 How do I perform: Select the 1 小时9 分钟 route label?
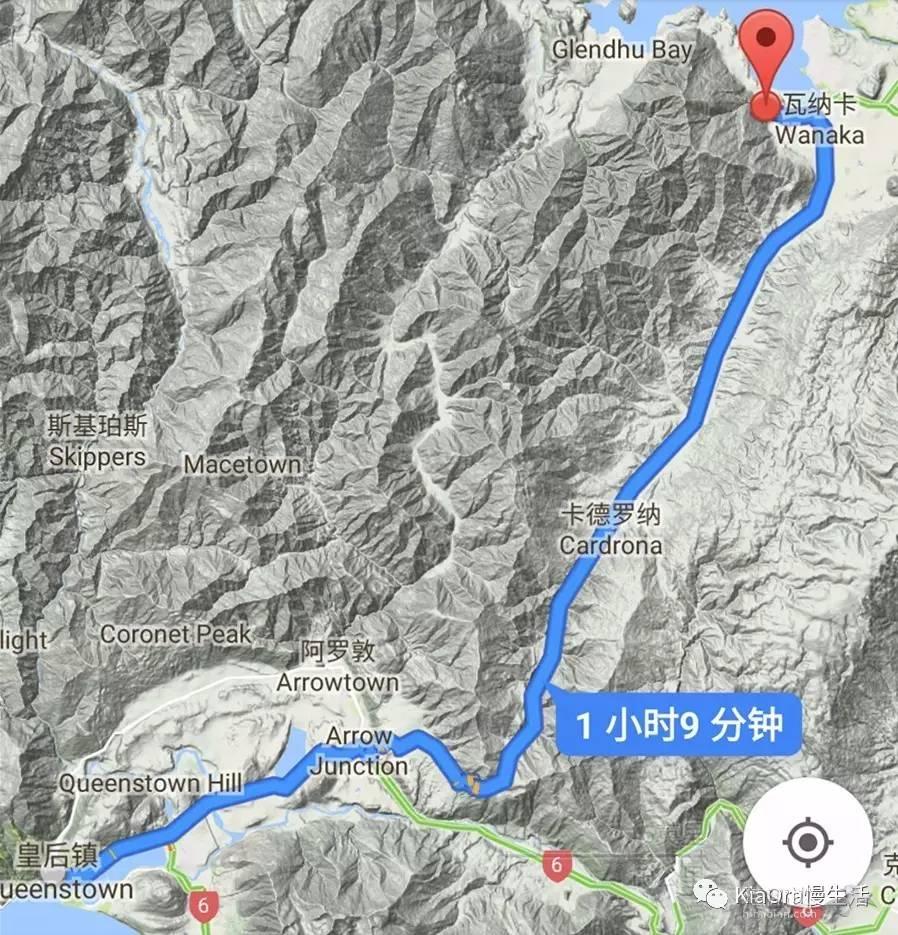(x=678, y=723)
